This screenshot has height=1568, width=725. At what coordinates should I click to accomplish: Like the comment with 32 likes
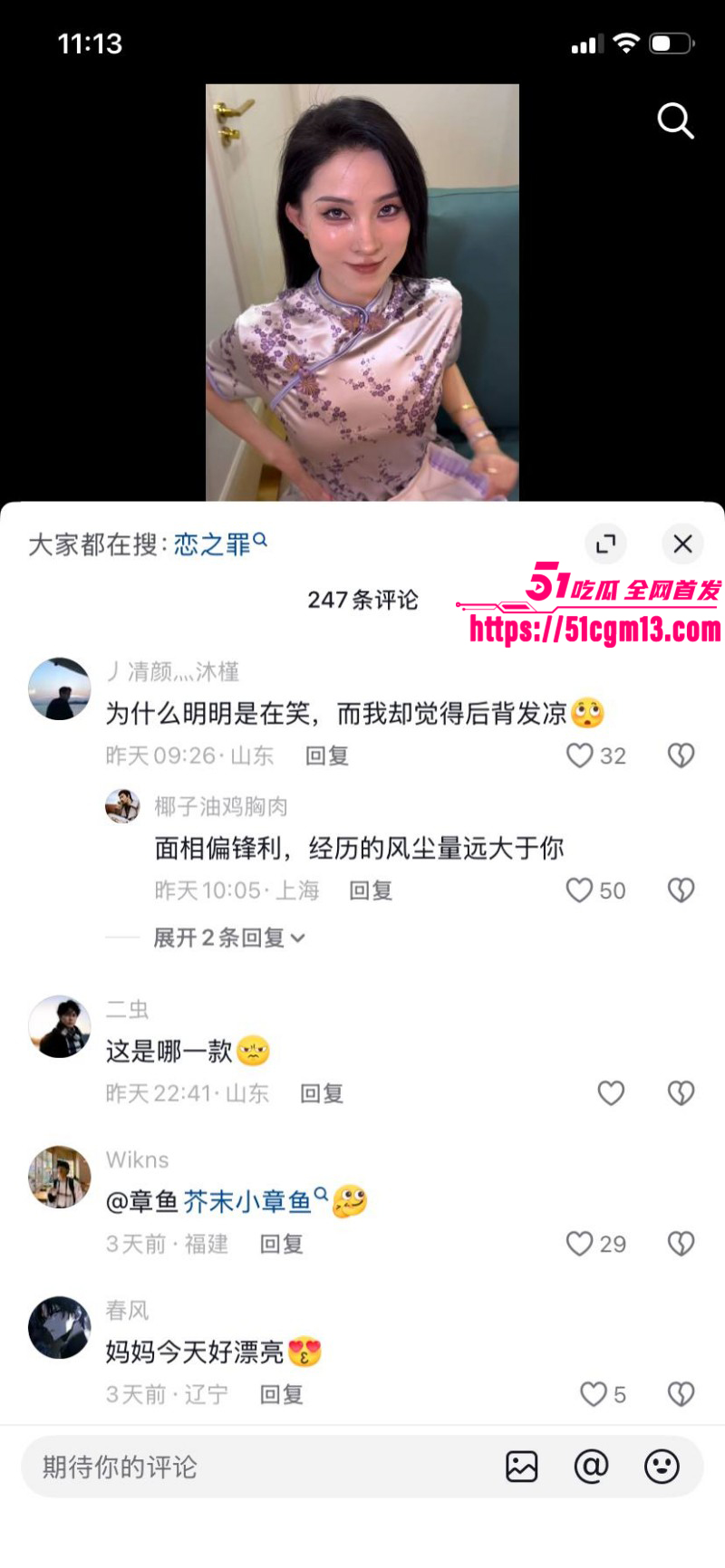(x=580, y=755)
